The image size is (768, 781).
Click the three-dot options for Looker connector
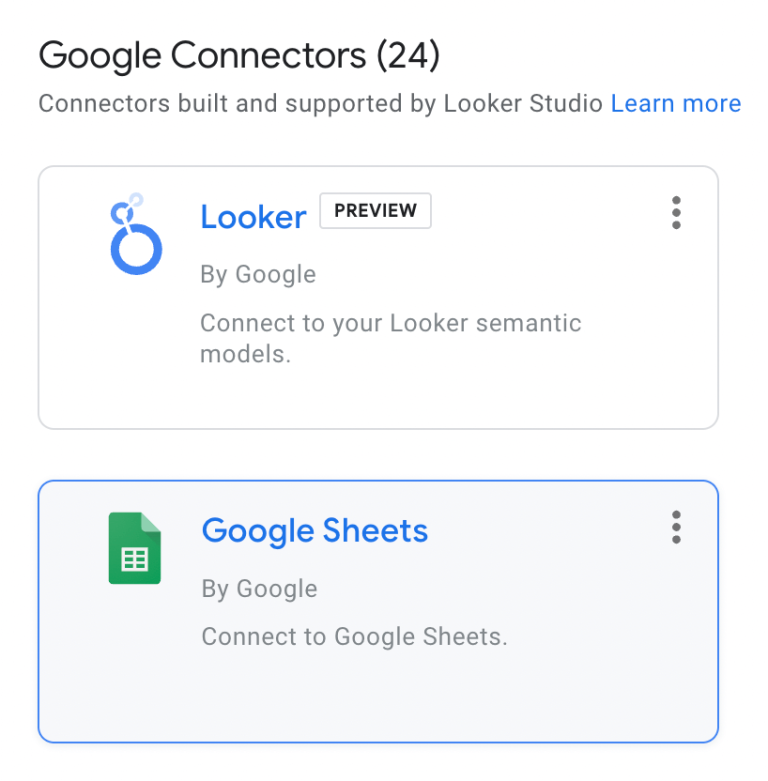(677, 212)
